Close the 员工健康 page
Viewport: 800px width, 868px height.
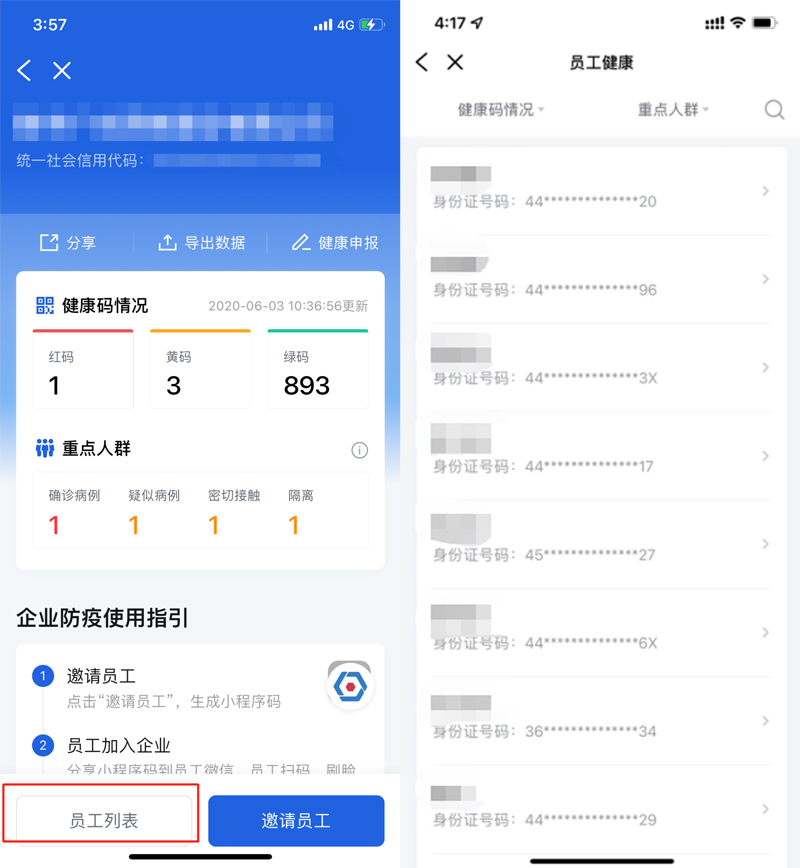[x=455, y=63]
